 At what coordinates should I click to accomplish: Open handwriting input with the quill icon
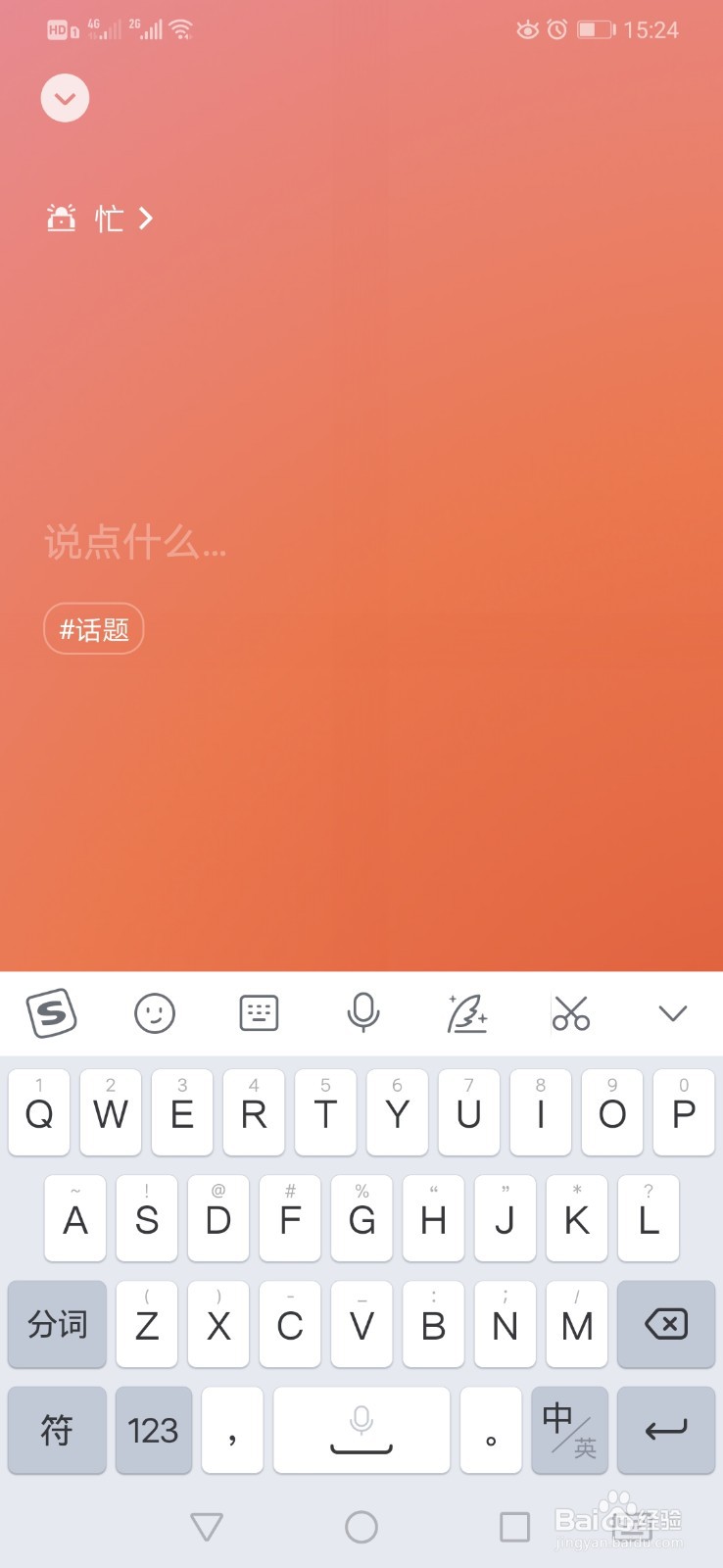(x=467, y=1013)
